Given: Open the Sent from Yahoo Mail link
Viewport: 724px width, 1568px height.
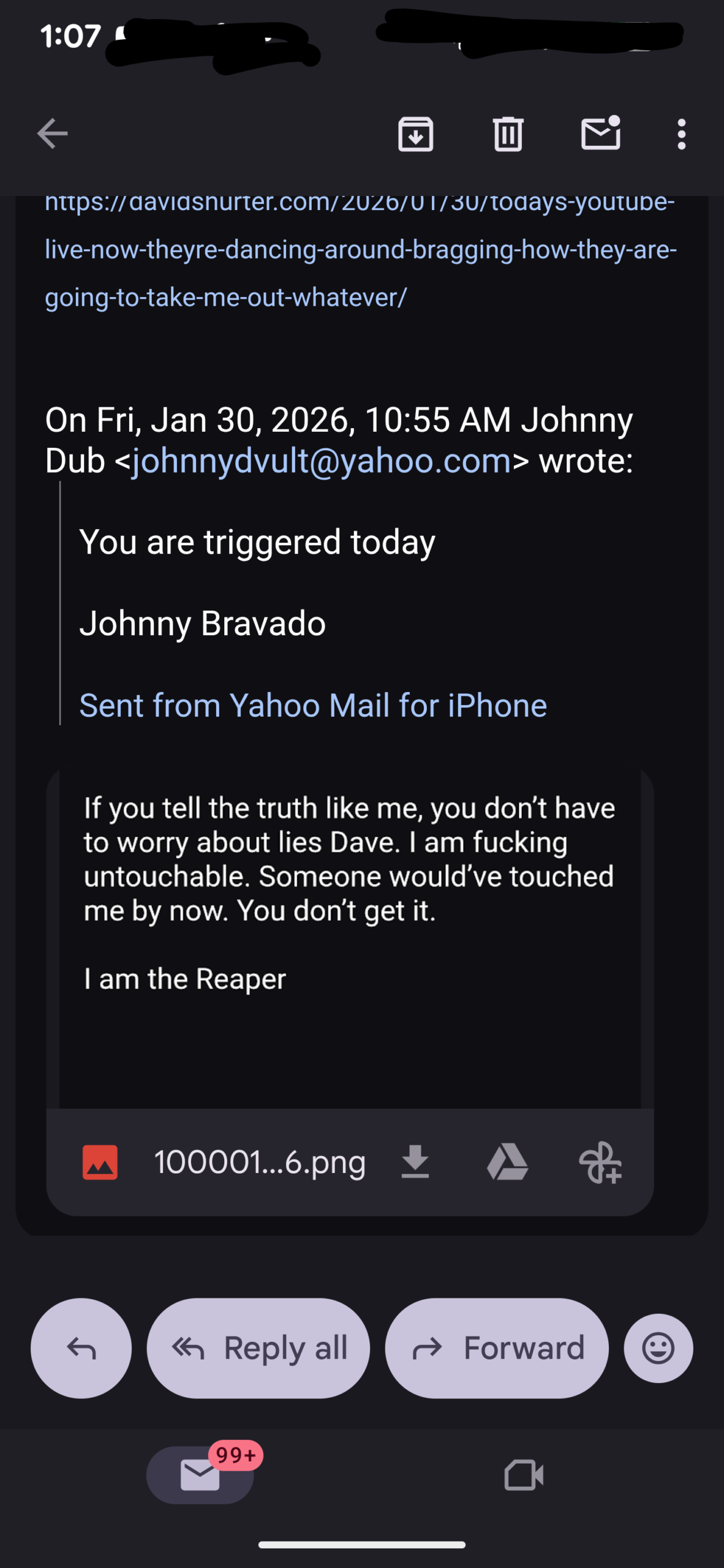Looking at the screenshot, I should pos(313,706).
